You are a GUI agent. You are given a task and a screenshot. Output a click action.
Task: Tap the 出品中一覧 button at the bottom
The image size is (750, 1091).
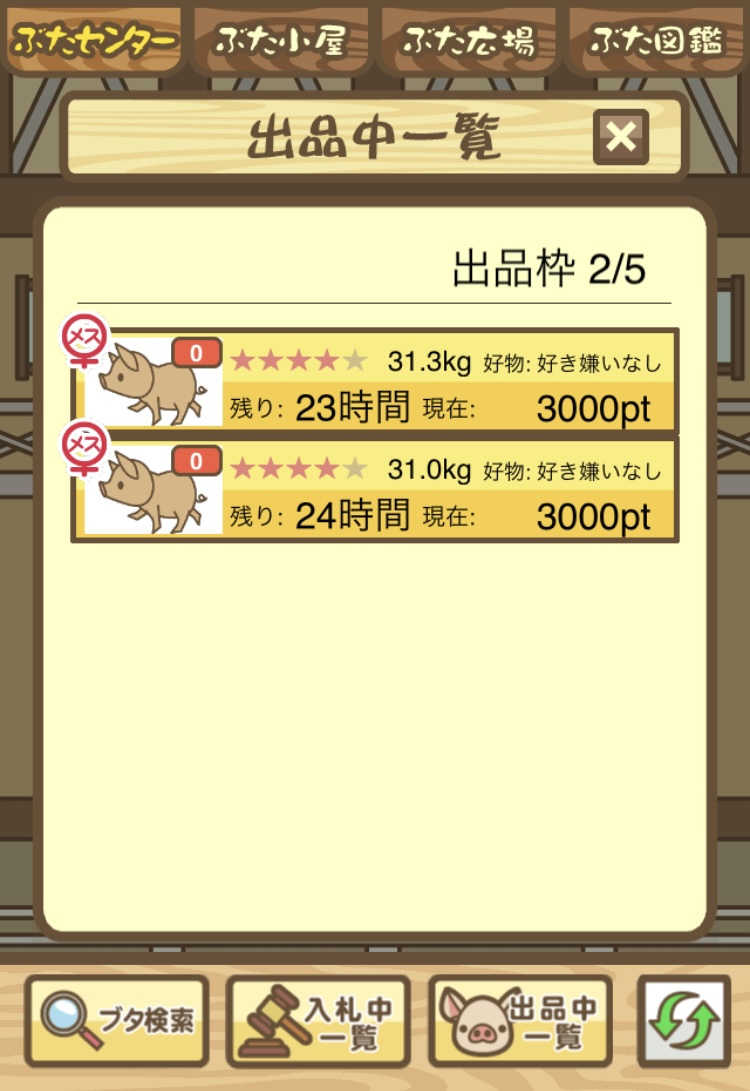pos(521,1021)
